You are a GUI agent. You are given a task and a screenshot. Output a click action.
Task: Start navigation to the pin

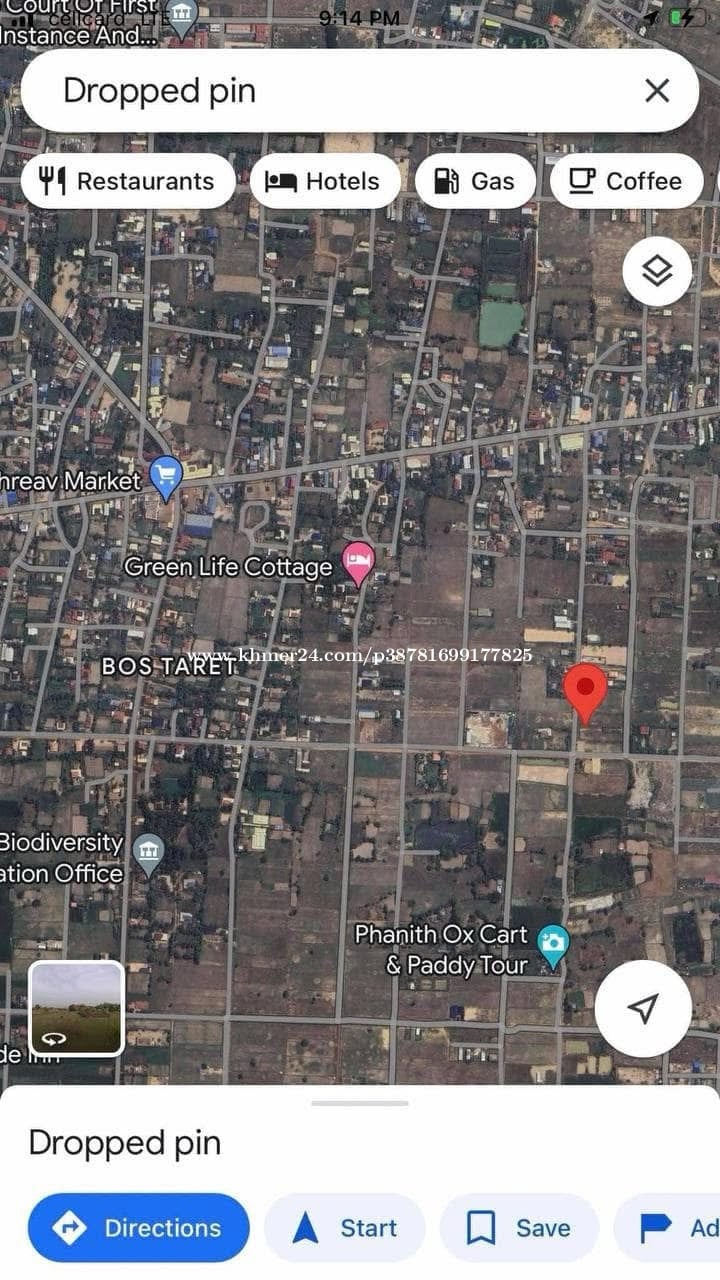click(345, 1228)
